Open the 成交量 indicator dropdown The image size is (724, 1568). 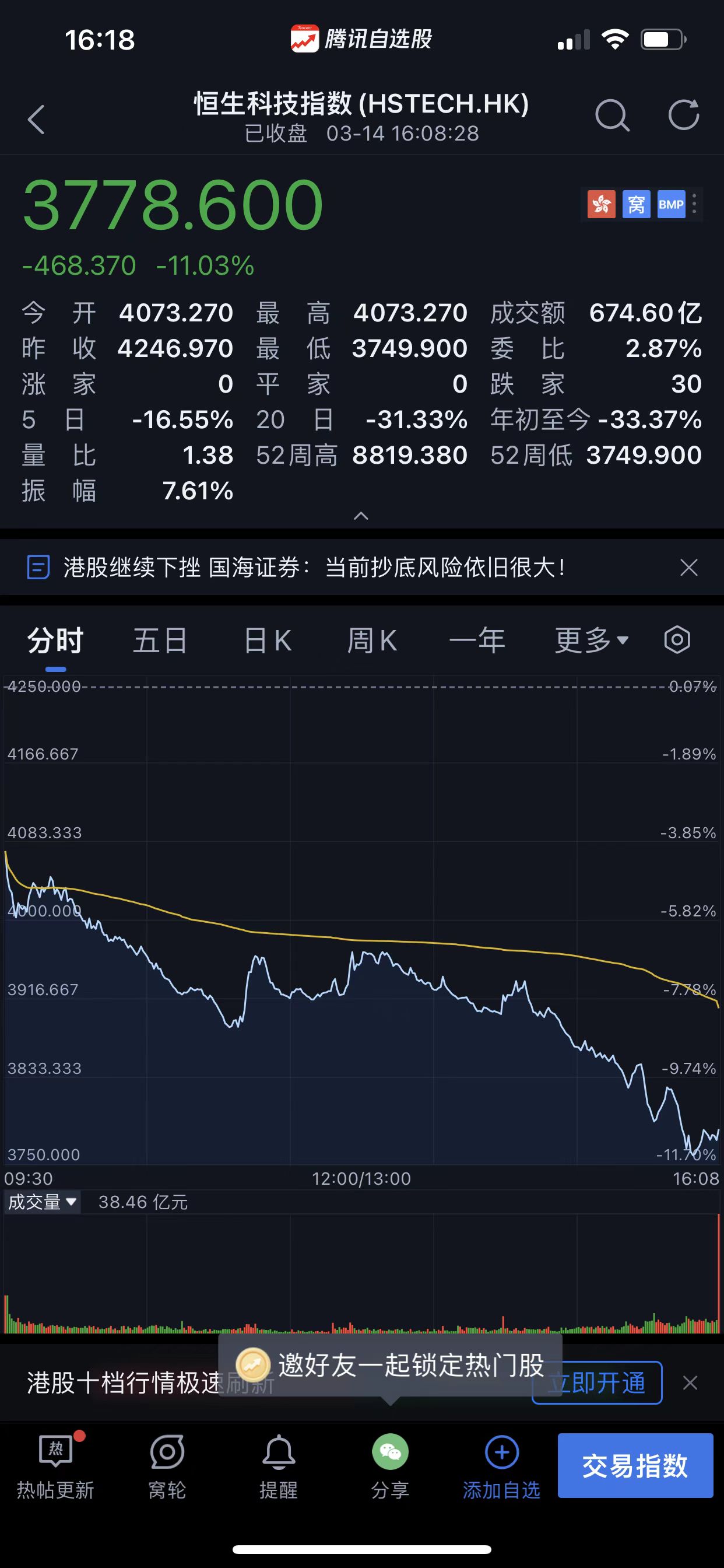42,1202
